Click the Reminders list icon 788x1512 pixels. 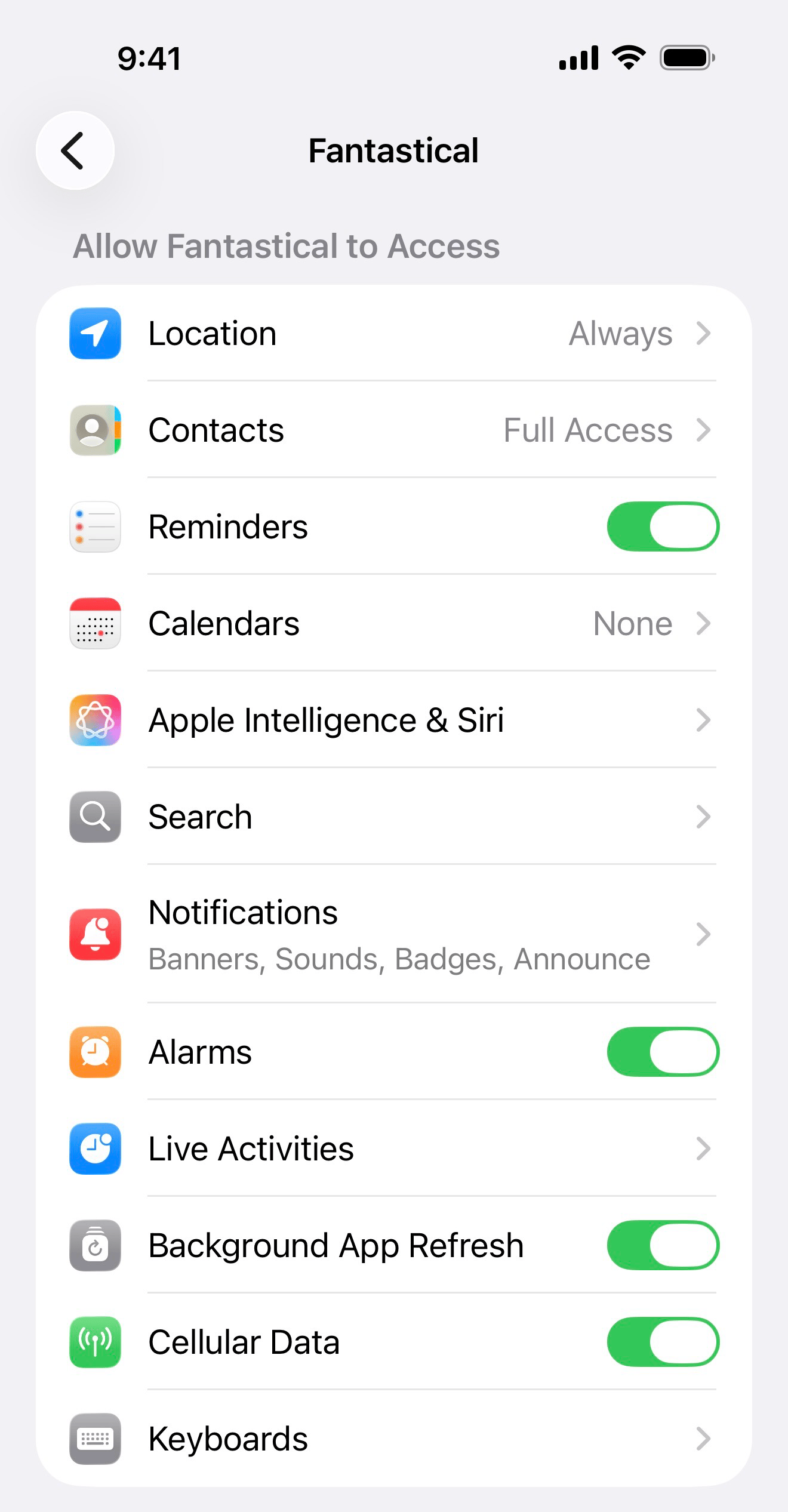click(x=94, y=526)
